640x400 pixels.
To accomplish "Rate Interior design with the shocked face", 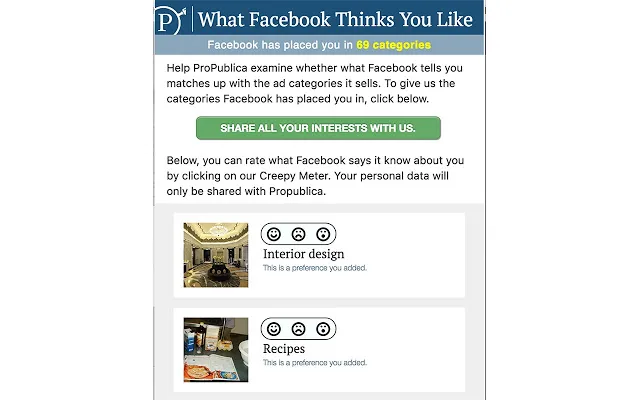I will [322, 234].
